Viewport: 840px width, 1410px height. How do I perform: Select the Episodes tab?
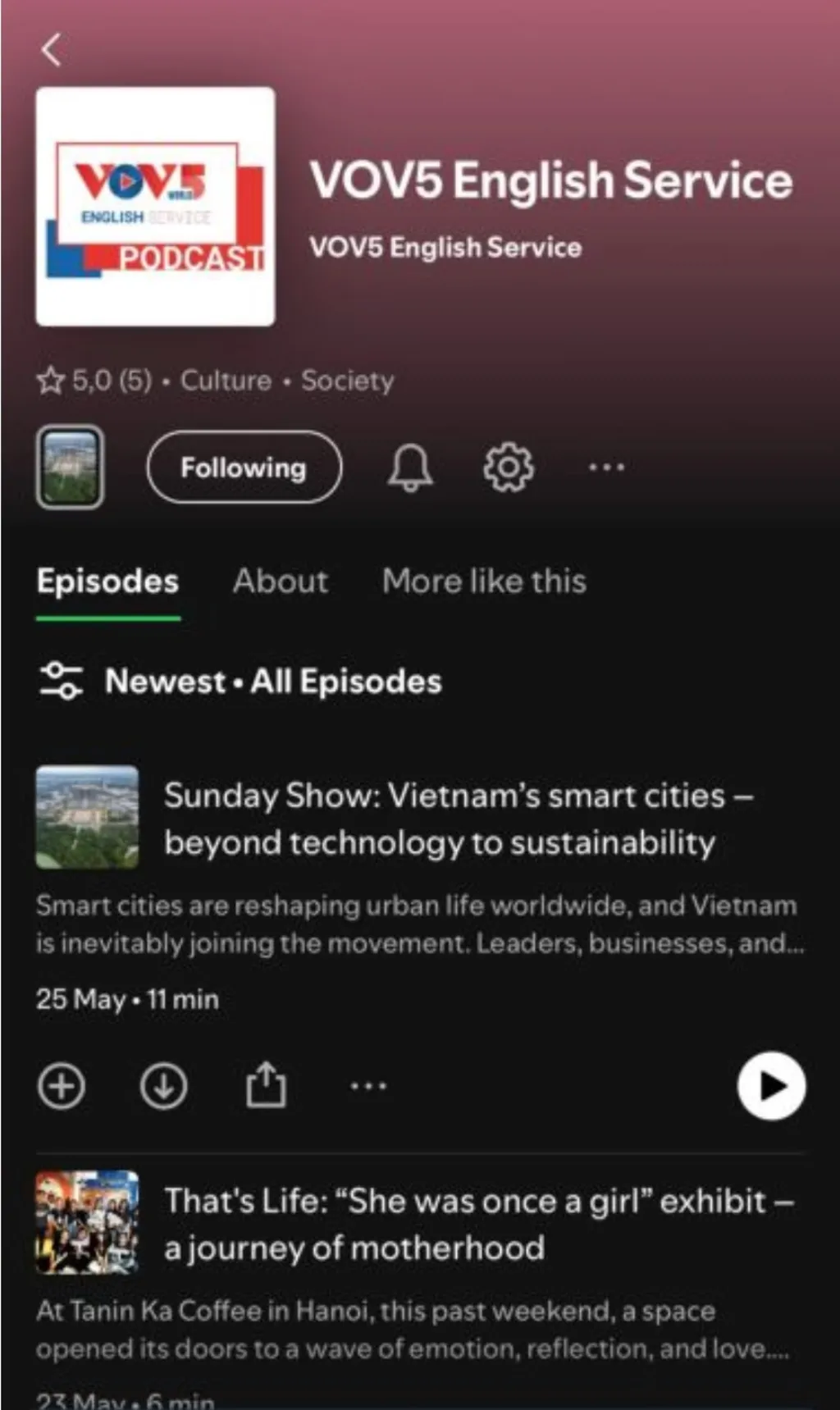tap(107, 582)
